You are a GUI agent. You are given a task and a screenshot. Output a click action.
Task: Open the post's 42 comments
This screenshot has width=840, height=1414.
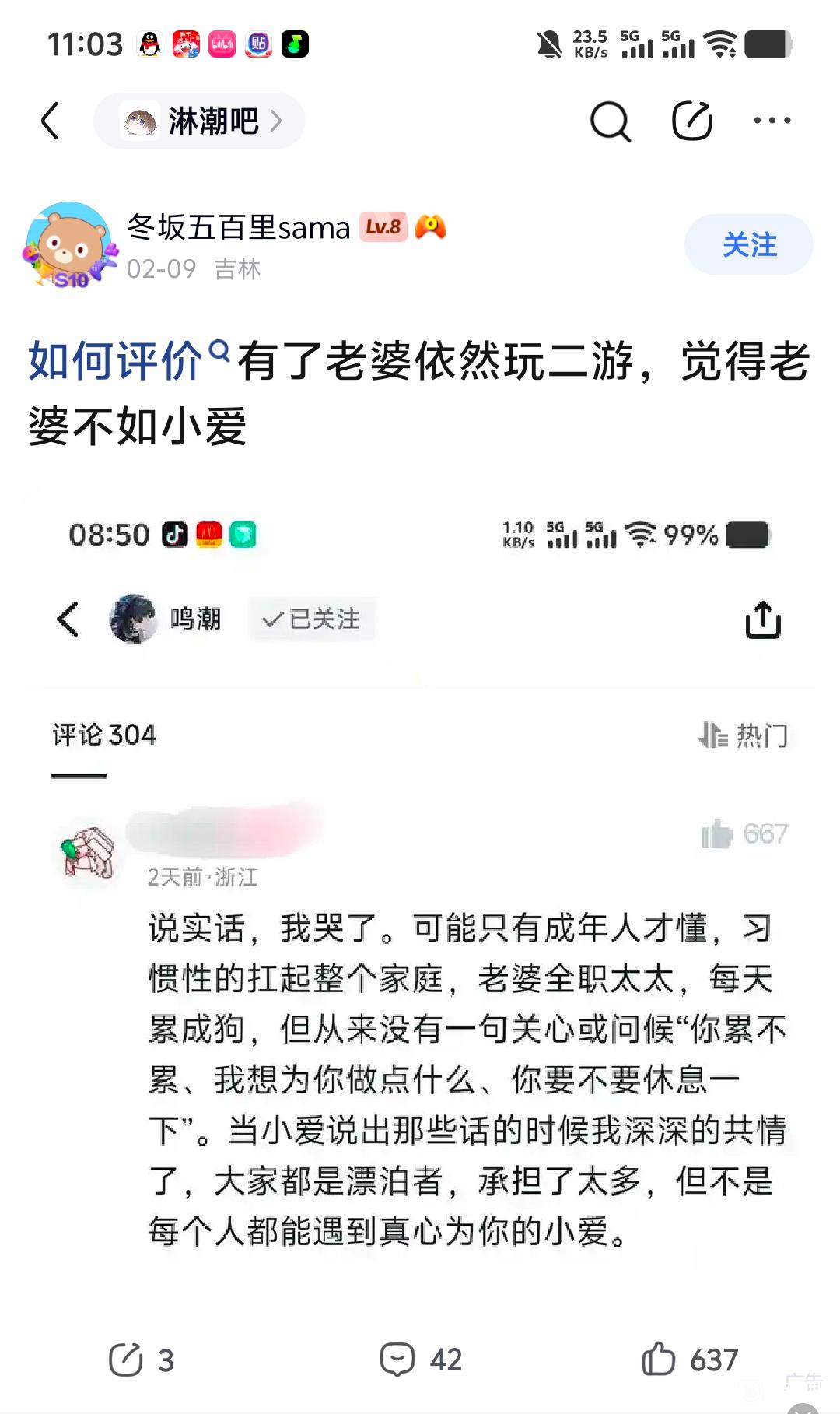coord(421,1360)
